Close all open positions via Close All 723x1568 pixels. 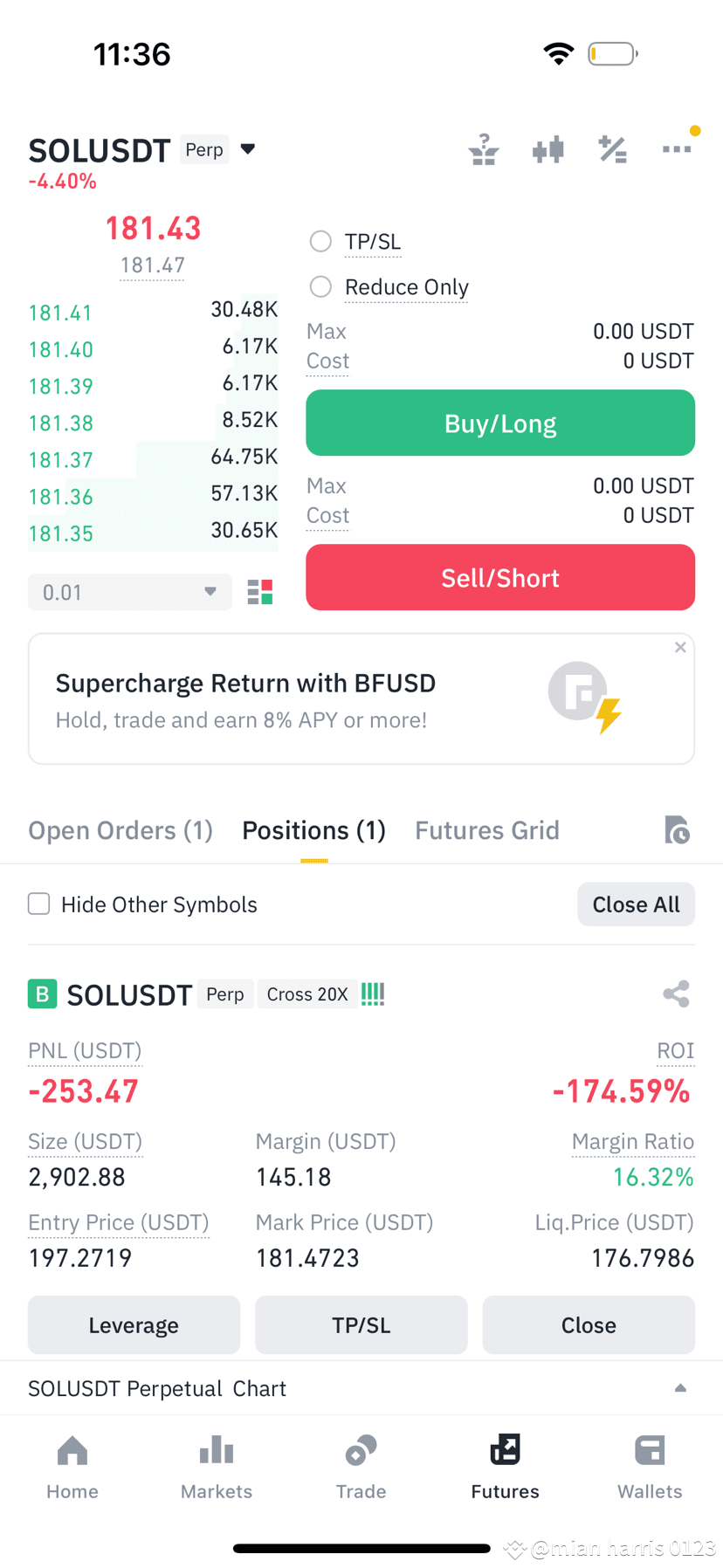pos(636,904)
